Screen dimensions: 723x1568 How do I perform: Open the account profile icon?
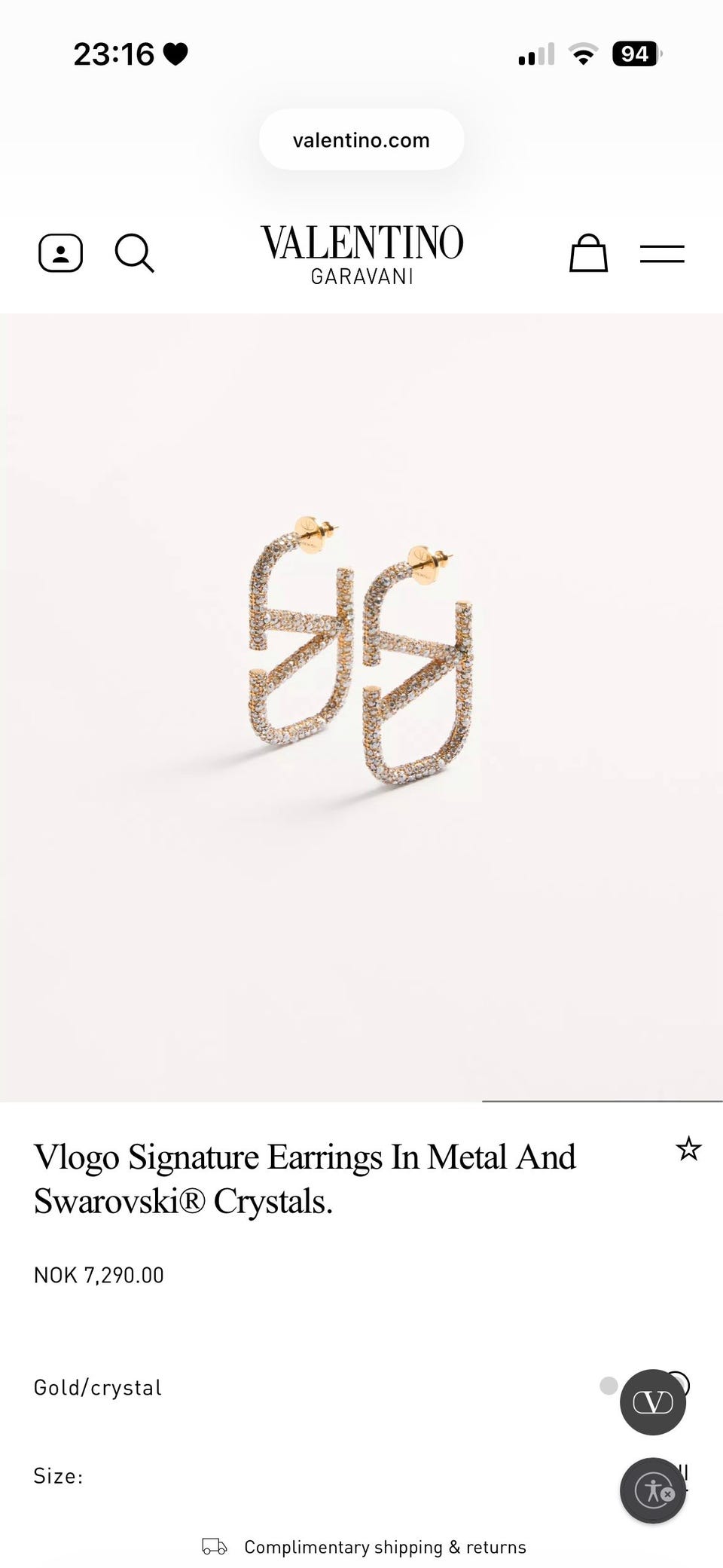click(x=60, y=252)
